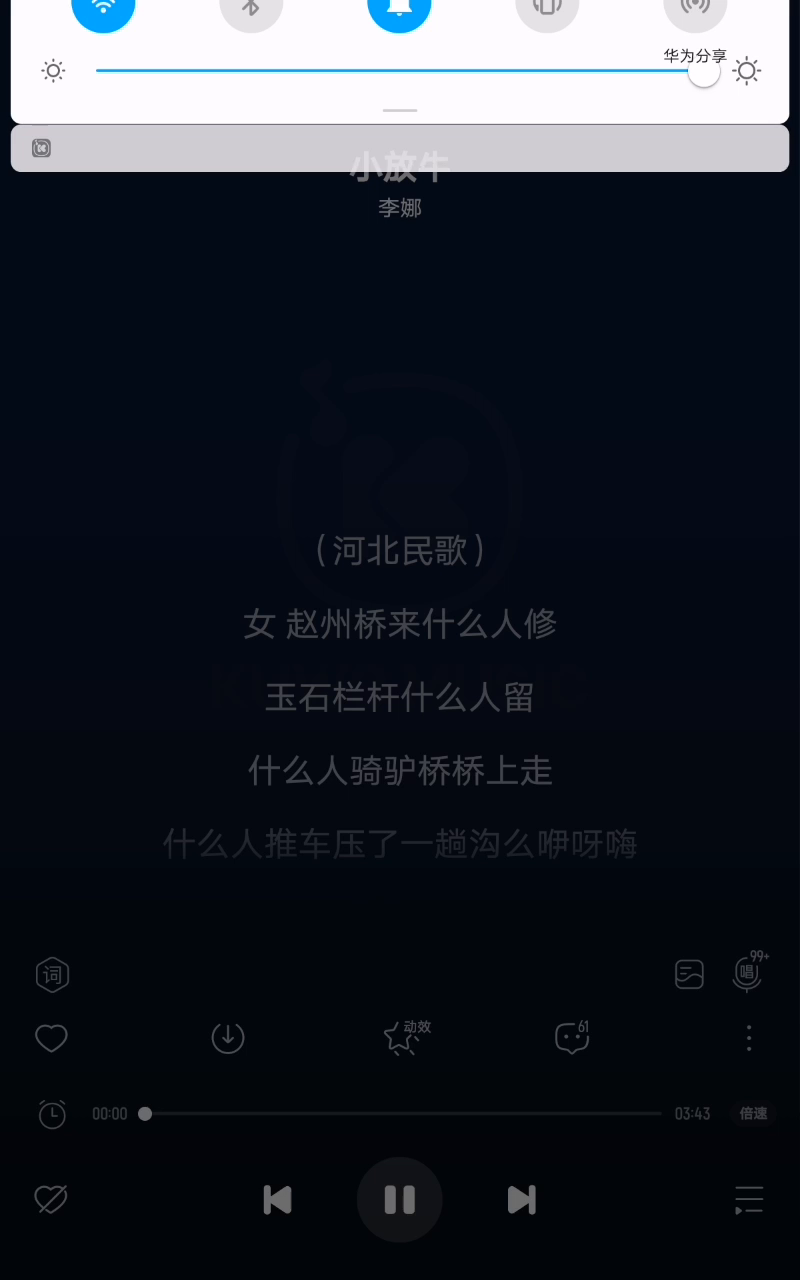Toggle Wi-Fi in quick settings
The height and width of the screenshot is (1280, 800).
tap(103, 8)
